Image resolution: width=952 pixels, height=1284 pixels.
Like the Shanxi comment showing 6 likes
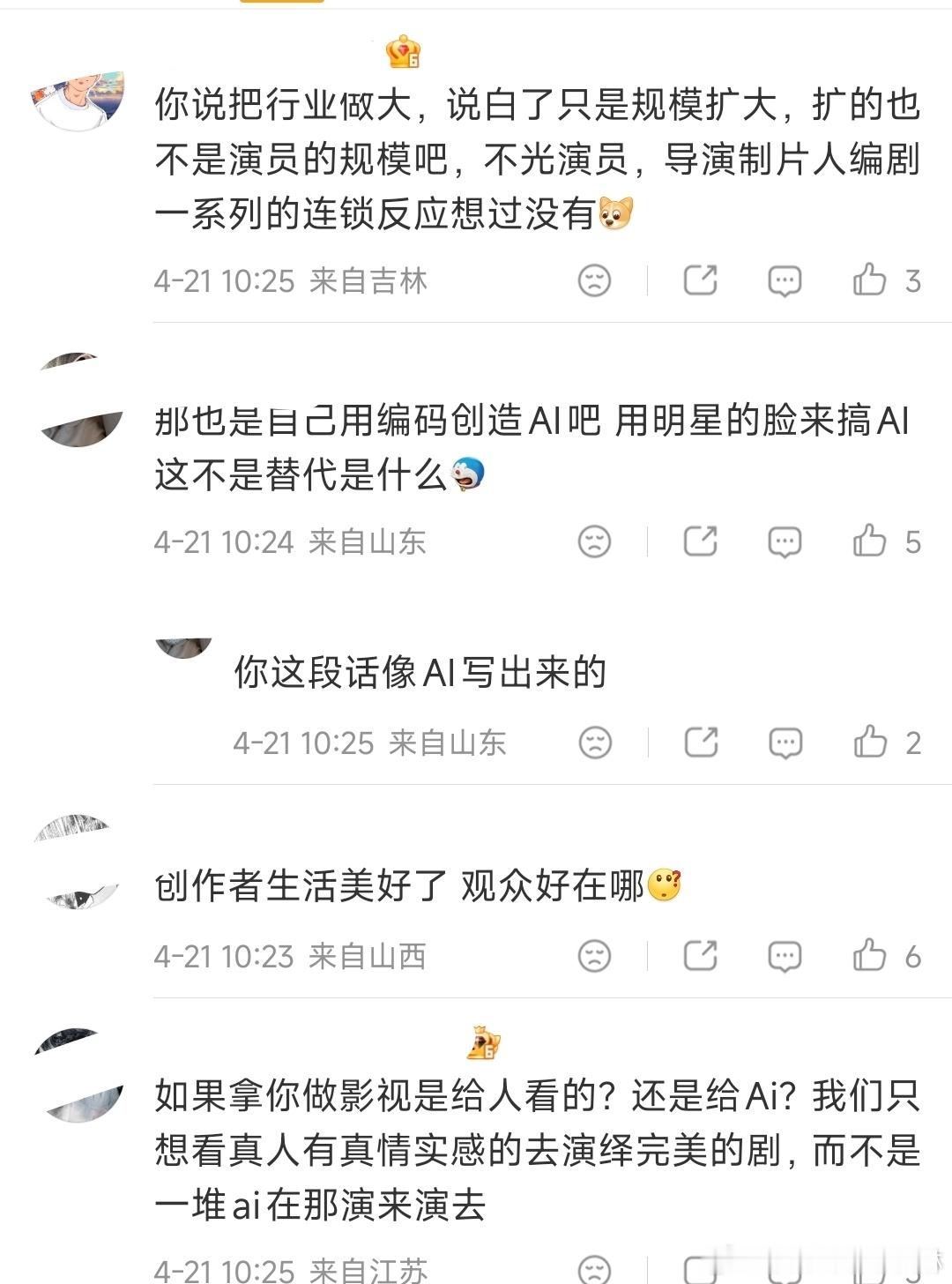pos(869,954)
